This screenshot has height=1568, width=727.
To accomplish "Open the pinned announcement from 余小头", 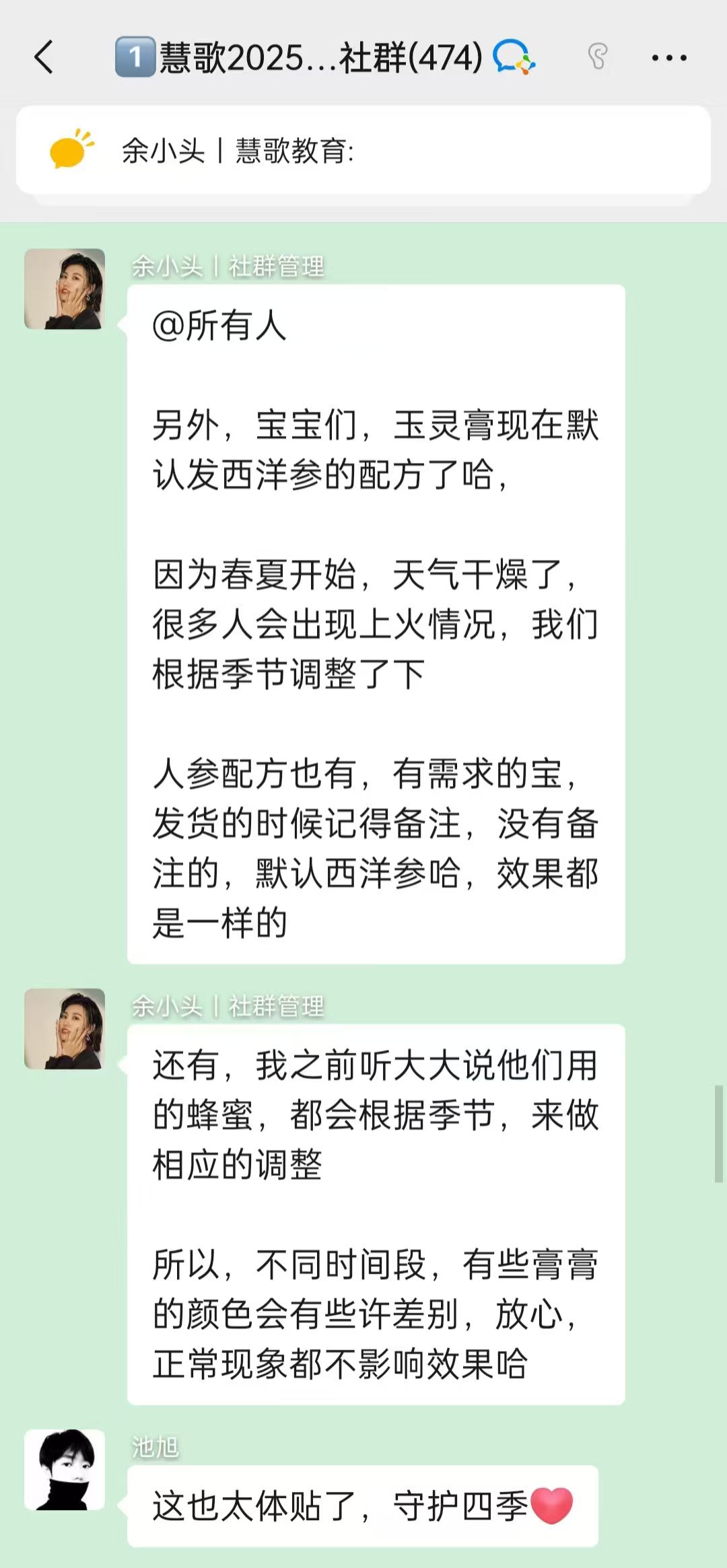I will click(363, 150).
